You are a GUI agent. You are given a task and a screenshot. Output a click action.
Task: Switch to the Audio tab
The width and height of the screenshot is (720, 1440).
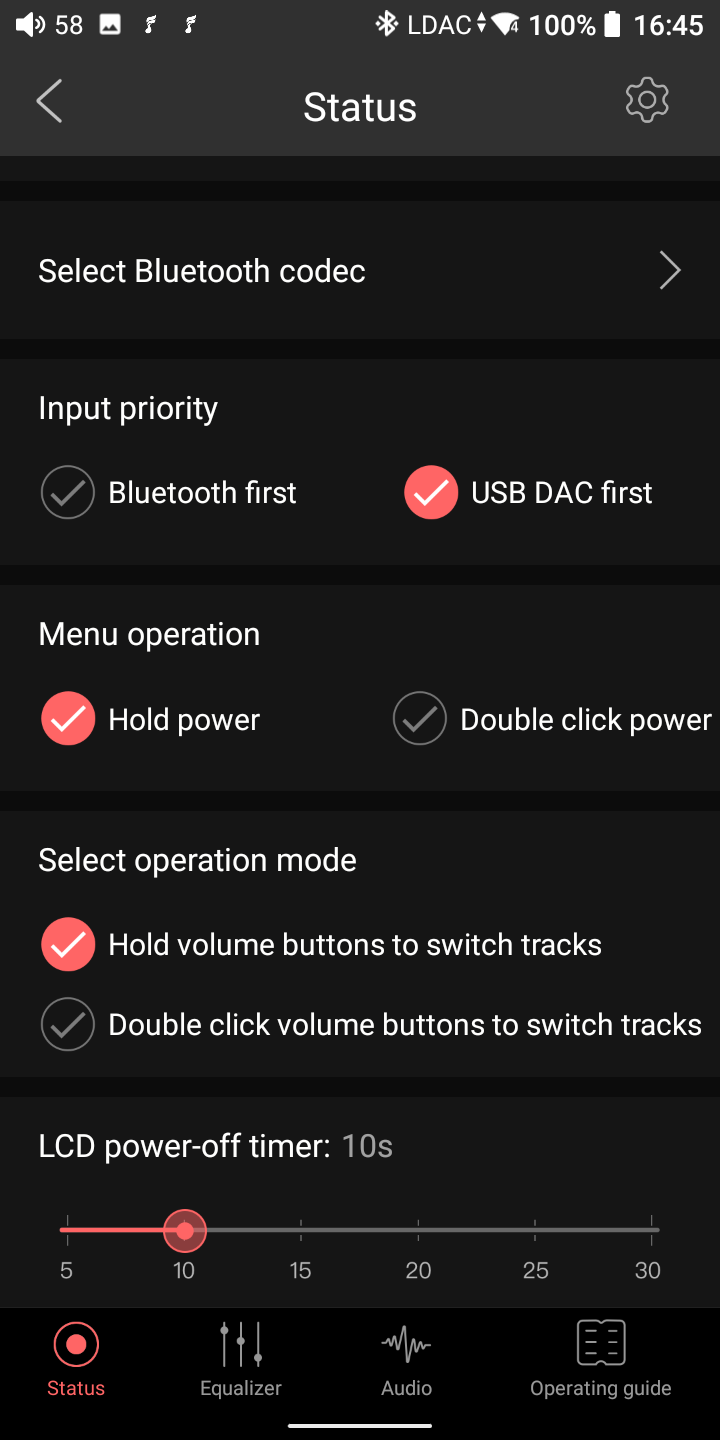[406, 1358]
